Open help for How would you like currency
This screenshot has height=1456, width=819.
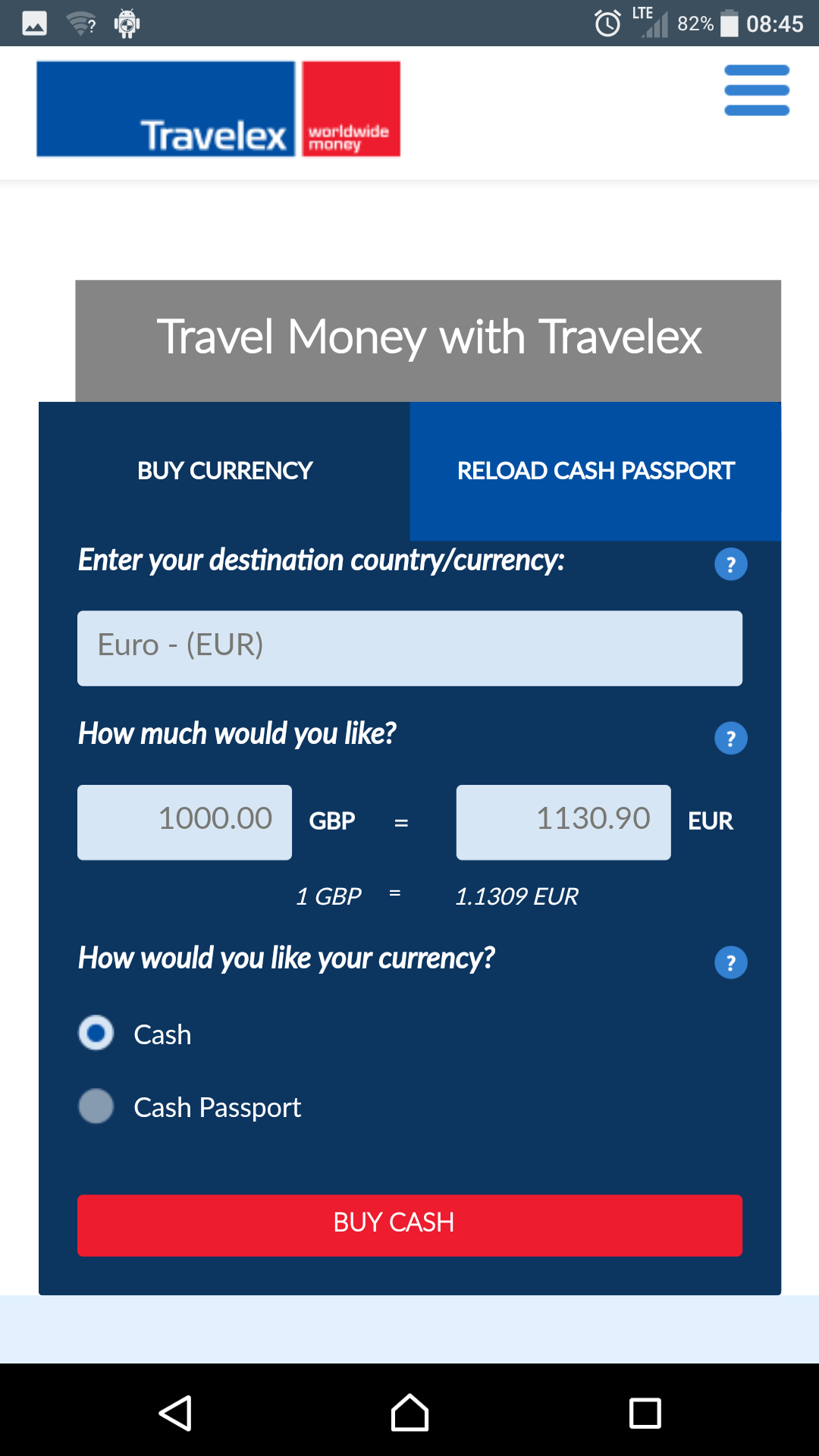pyautogui.click(x=730, y=962)
